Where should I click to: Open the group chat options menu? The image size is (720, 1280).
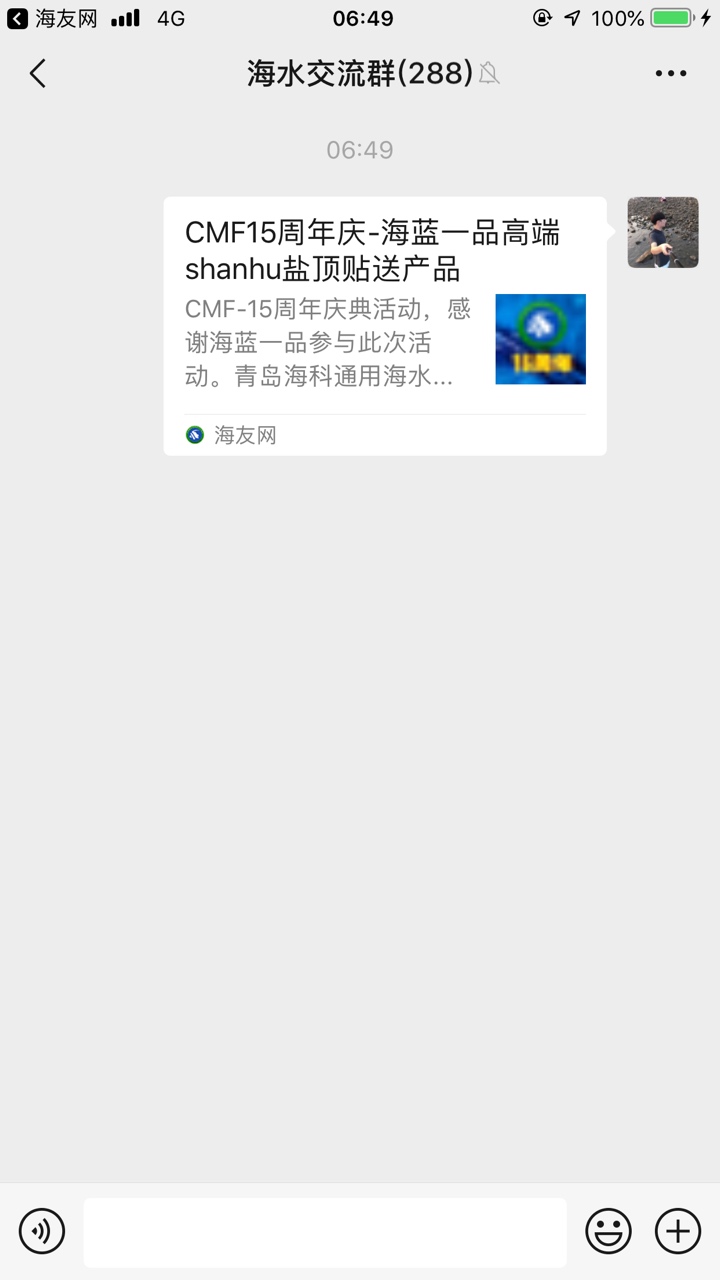(670, 73)
